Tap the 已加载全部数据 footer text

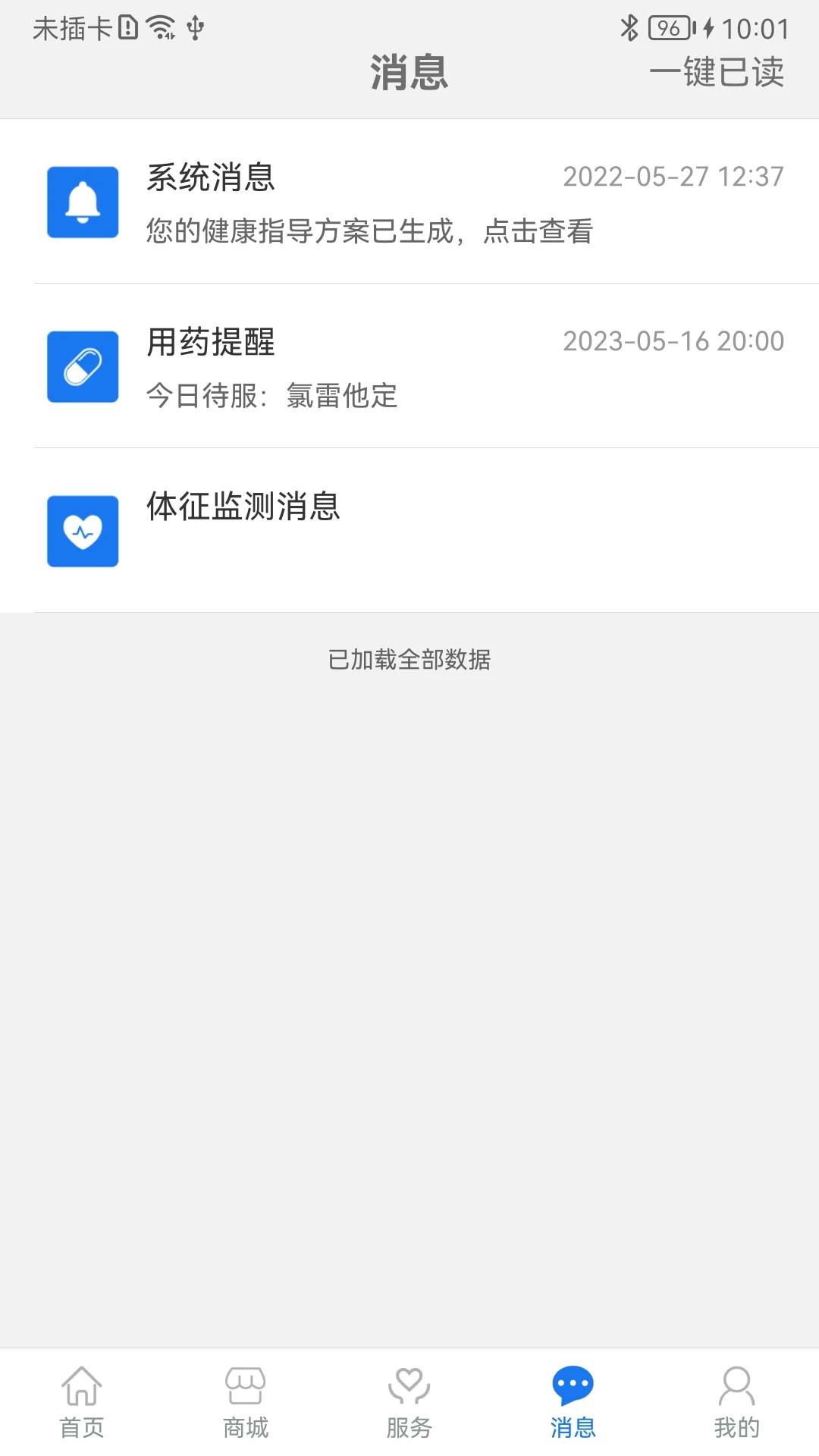point(409,661)
